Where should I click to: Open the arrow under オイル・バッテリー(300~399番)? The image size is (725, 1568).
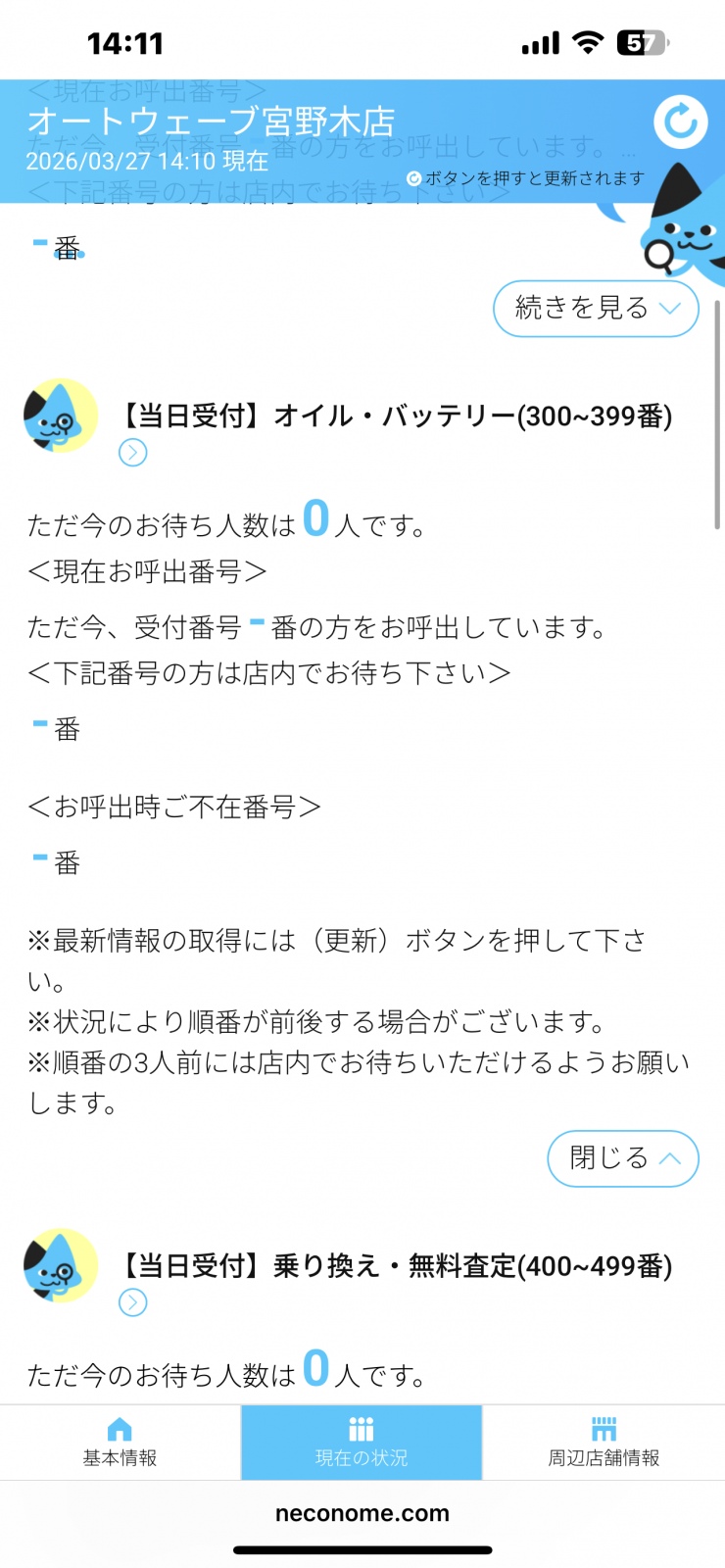point(133,453)
